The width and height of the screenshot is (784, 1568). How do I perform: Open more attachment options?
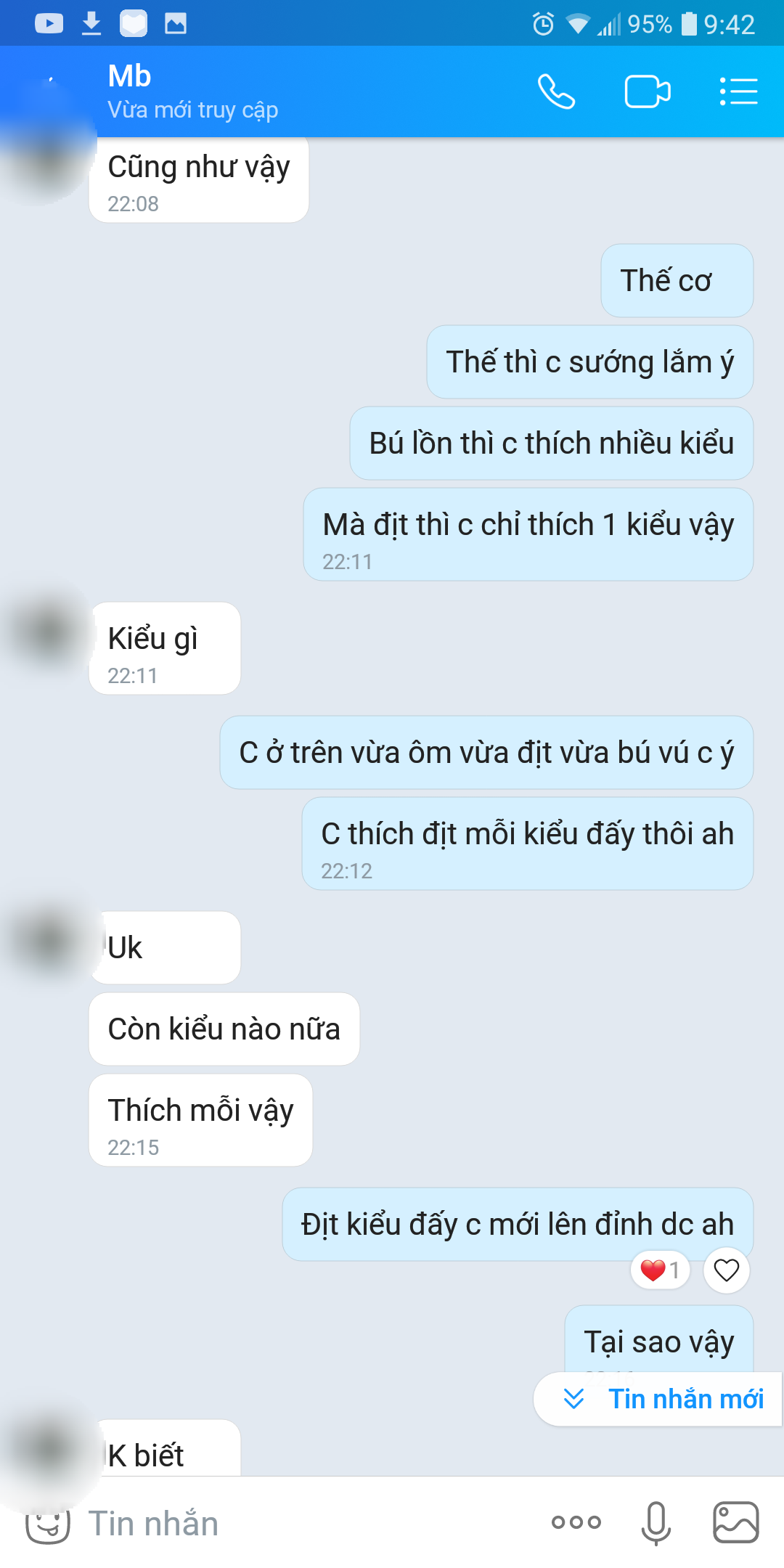click(576, 1522)
